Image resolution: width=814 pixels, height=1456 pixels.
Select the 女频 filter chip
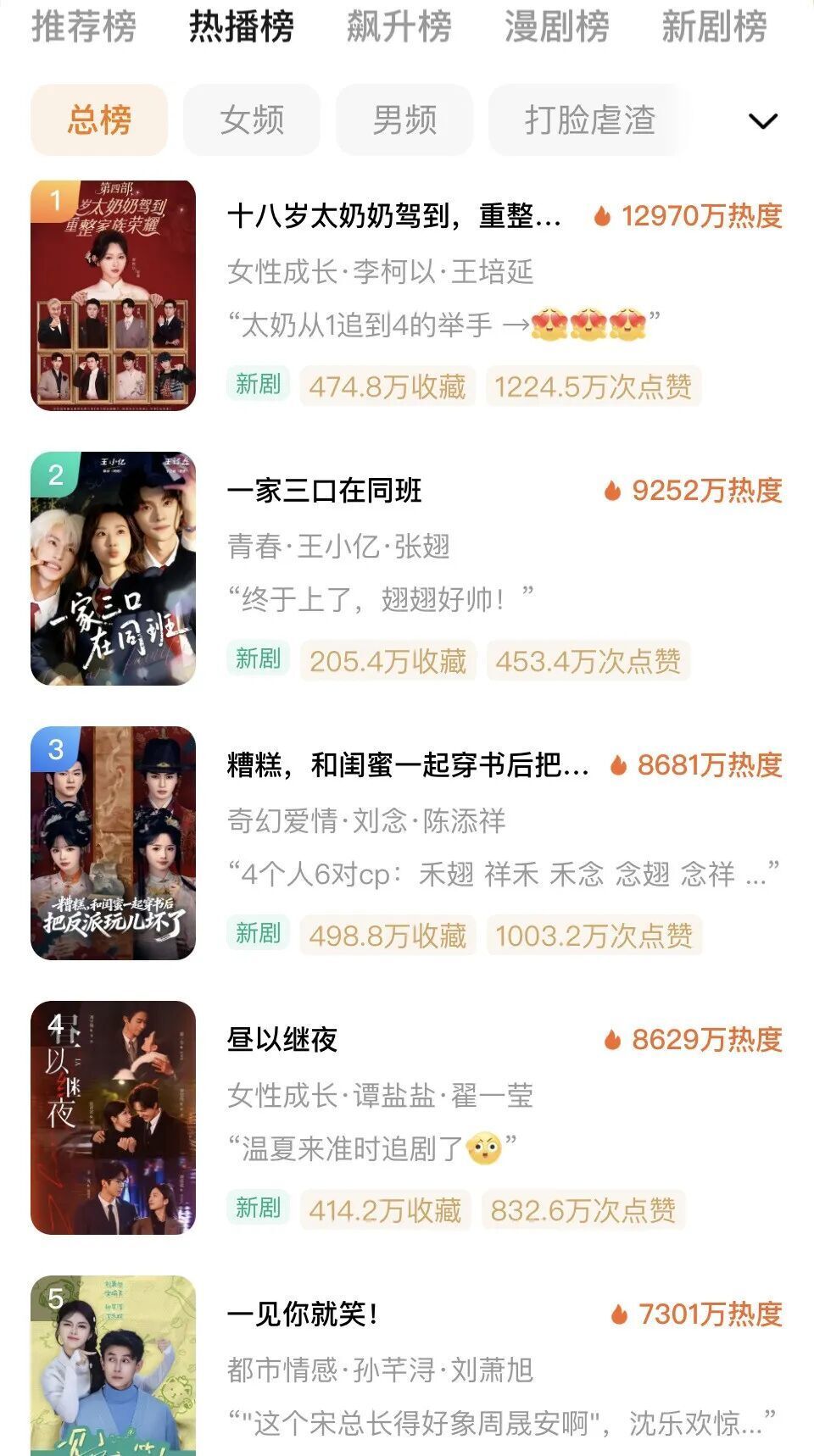coord(252,120)
